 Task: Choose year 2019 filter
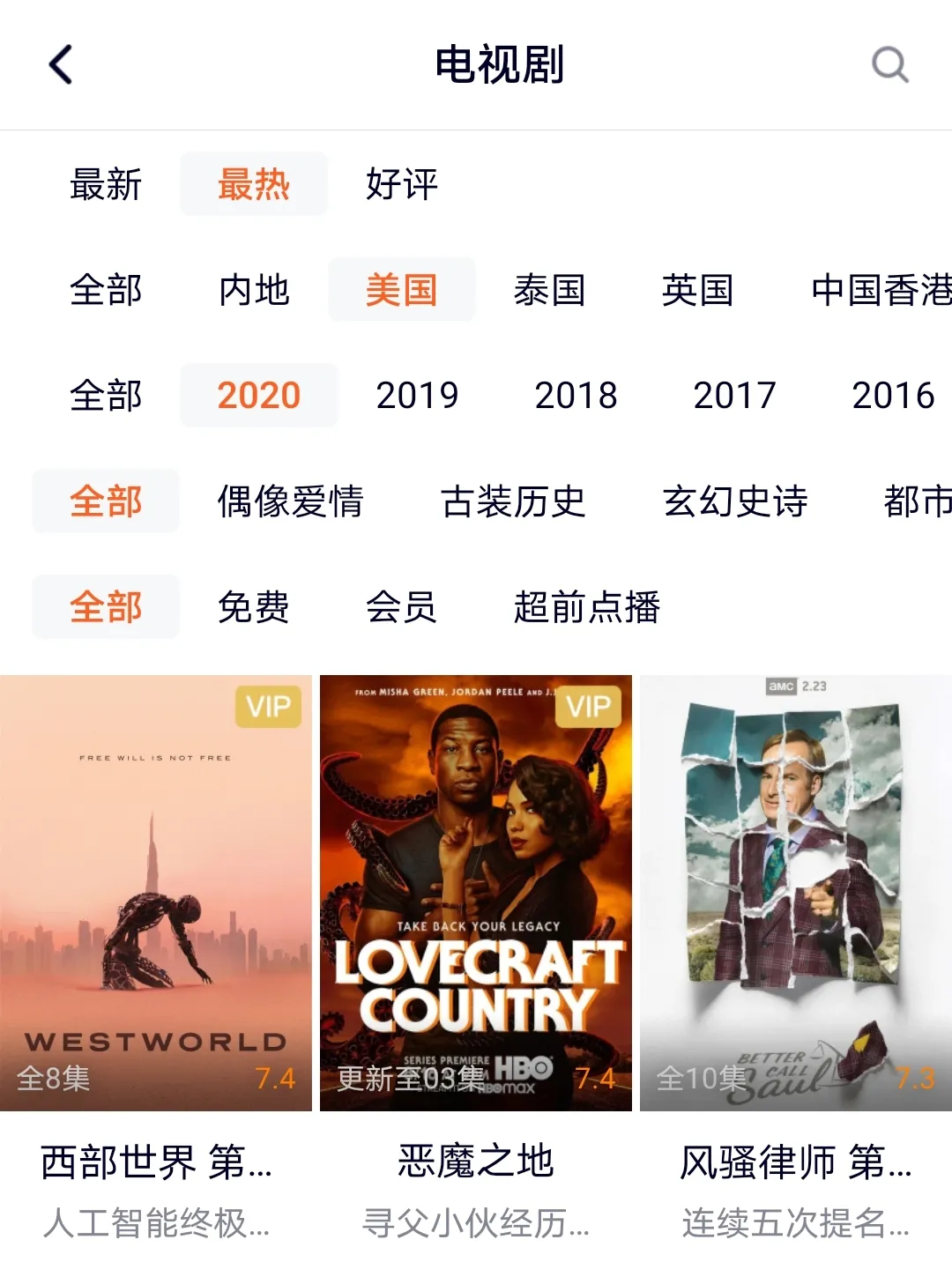417,396
